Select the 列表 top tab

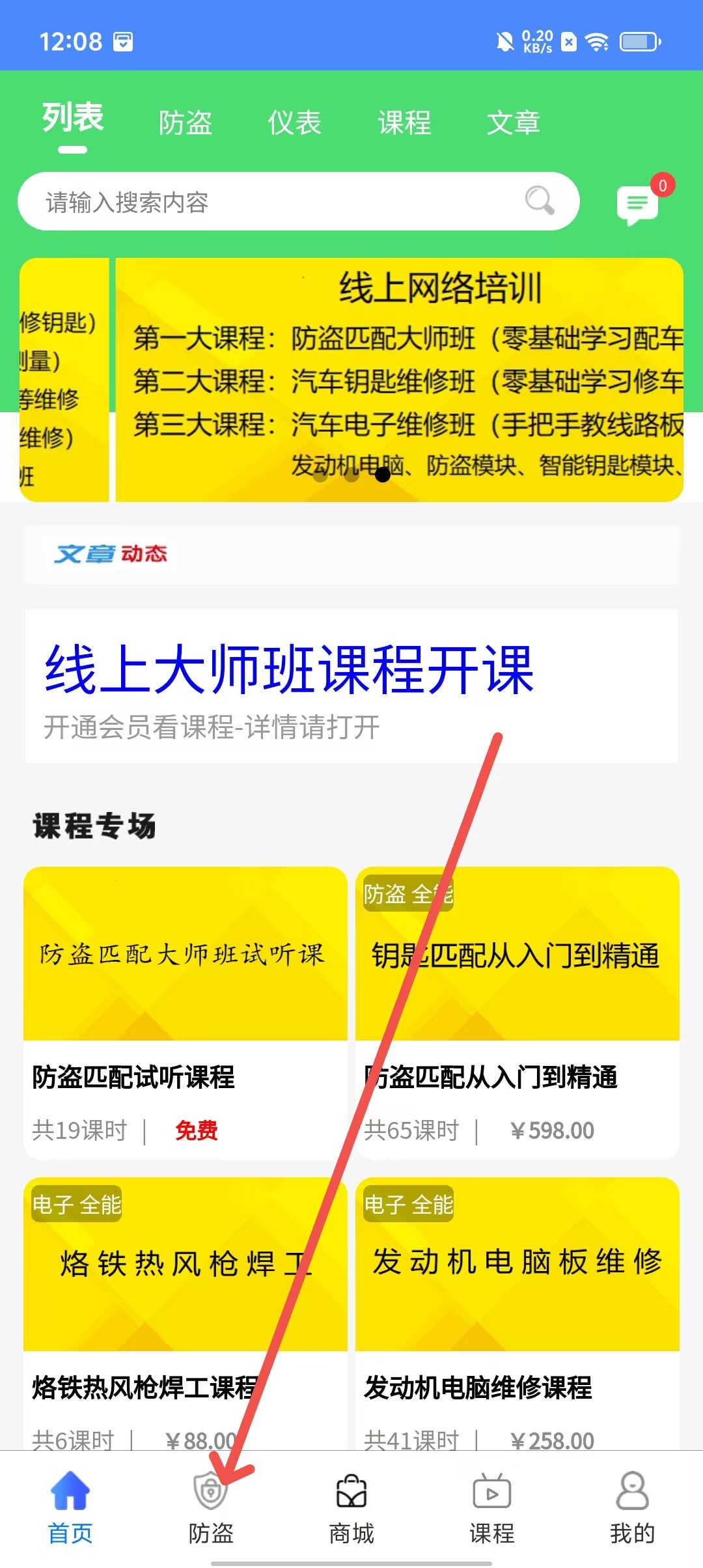coord(72,119)
